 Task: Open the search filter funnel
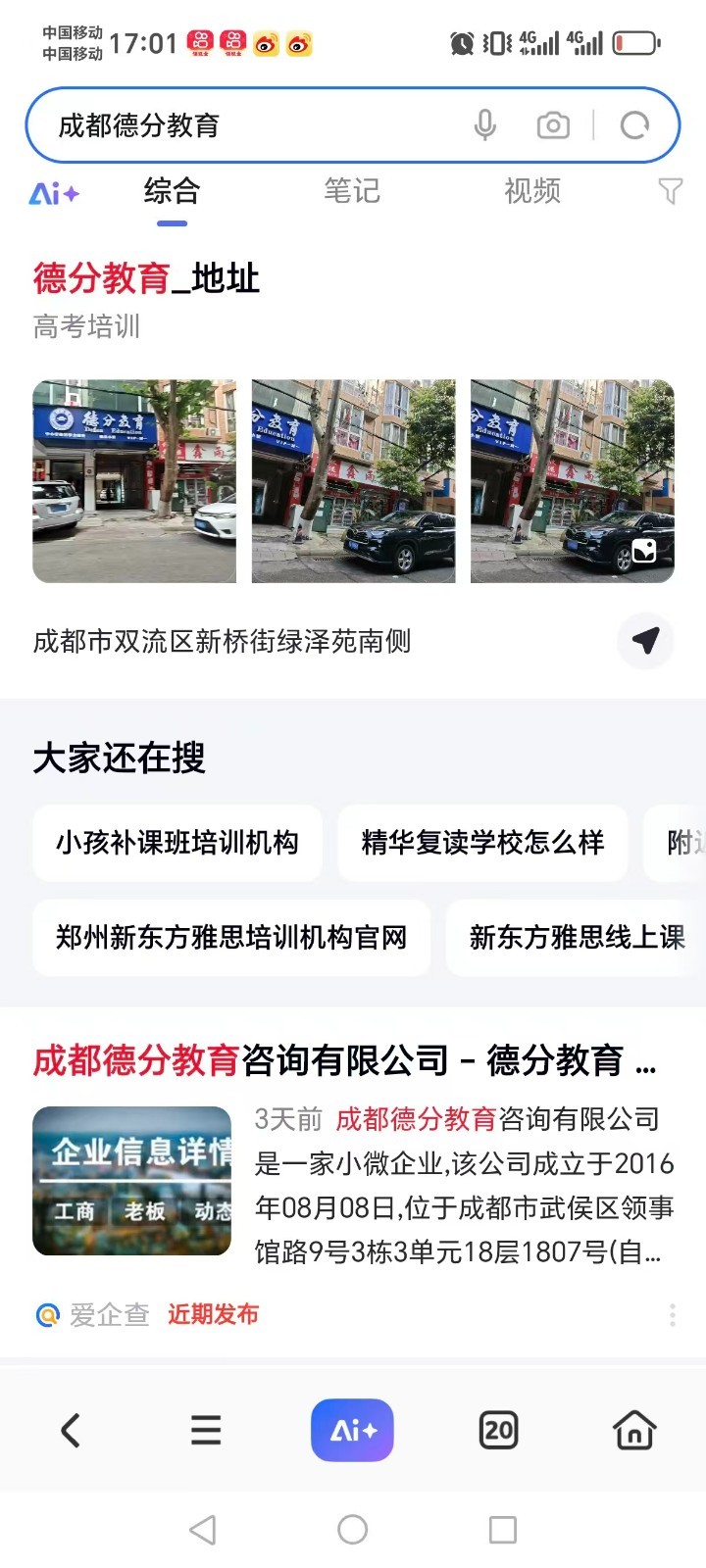[x=670, y=191]
